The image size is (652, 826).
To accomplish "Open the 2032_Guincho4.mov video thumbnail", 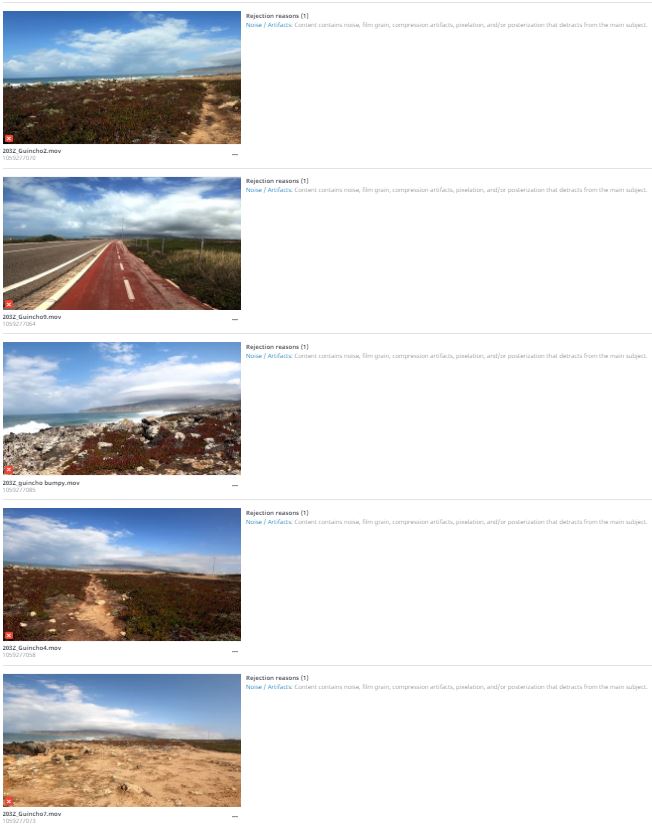I will 121,574.
